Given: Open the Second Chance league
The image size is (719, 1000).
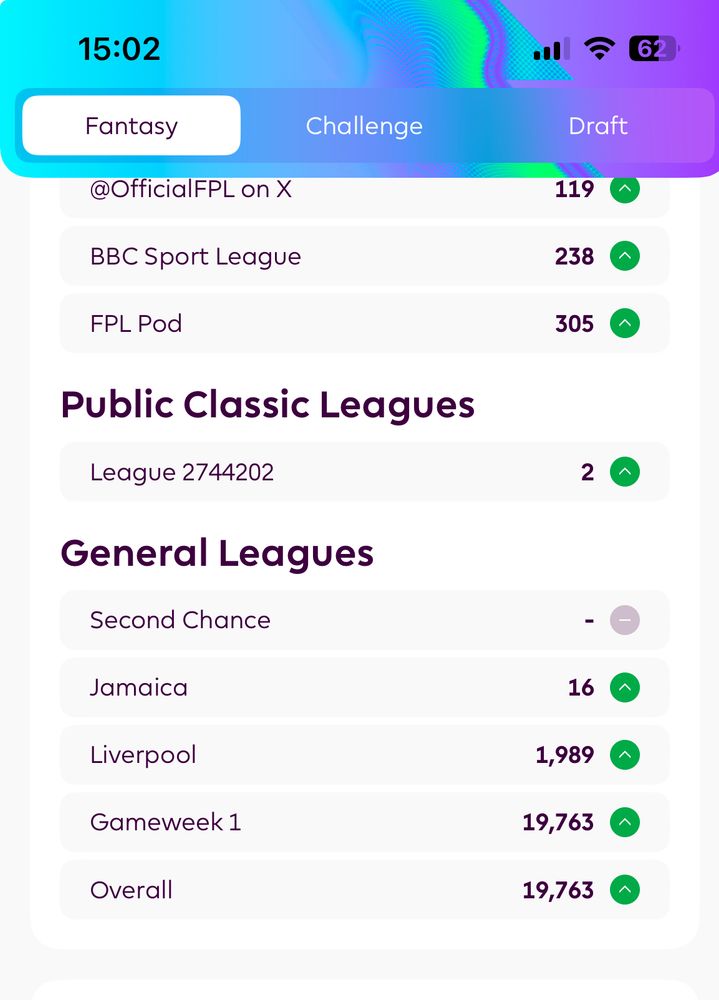Looking at the screenshot, I should [364, 620].
